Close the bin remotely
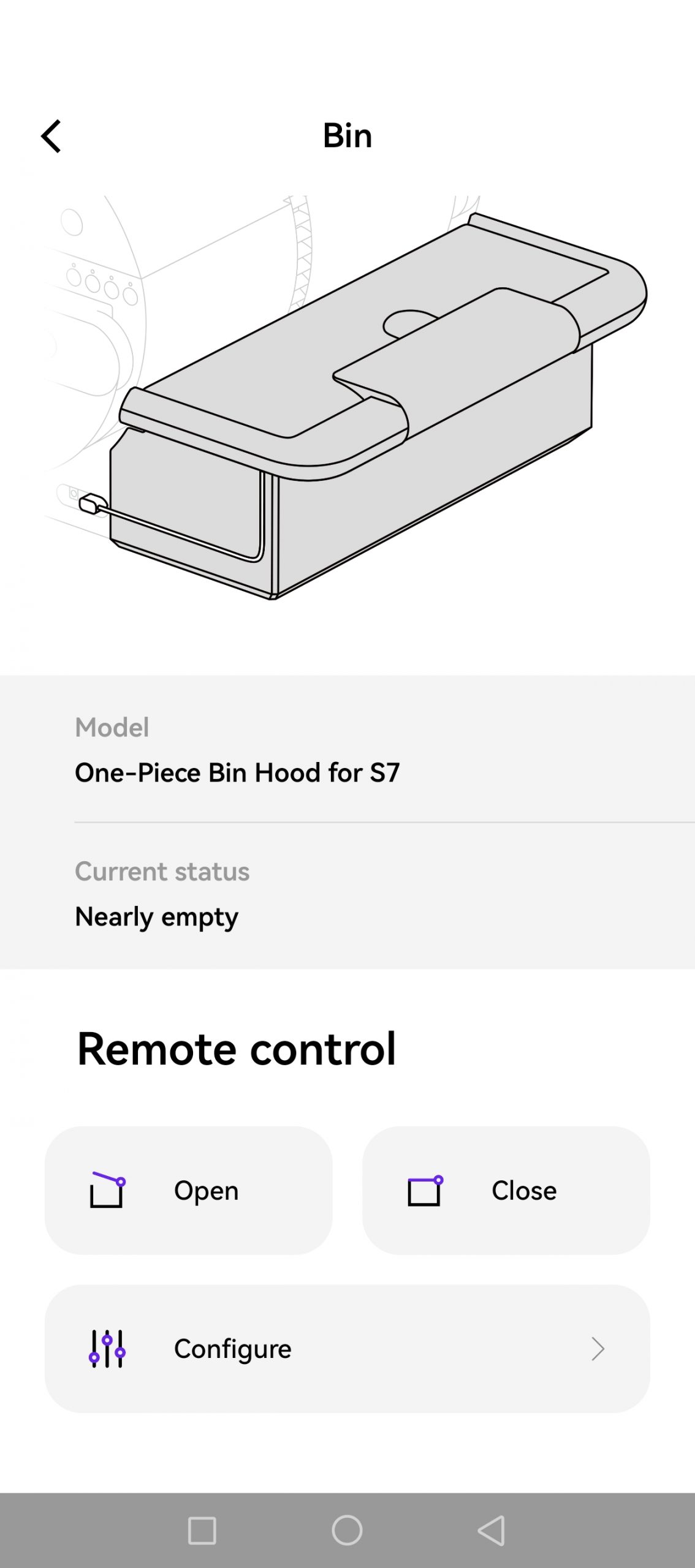 (506, 1190)
